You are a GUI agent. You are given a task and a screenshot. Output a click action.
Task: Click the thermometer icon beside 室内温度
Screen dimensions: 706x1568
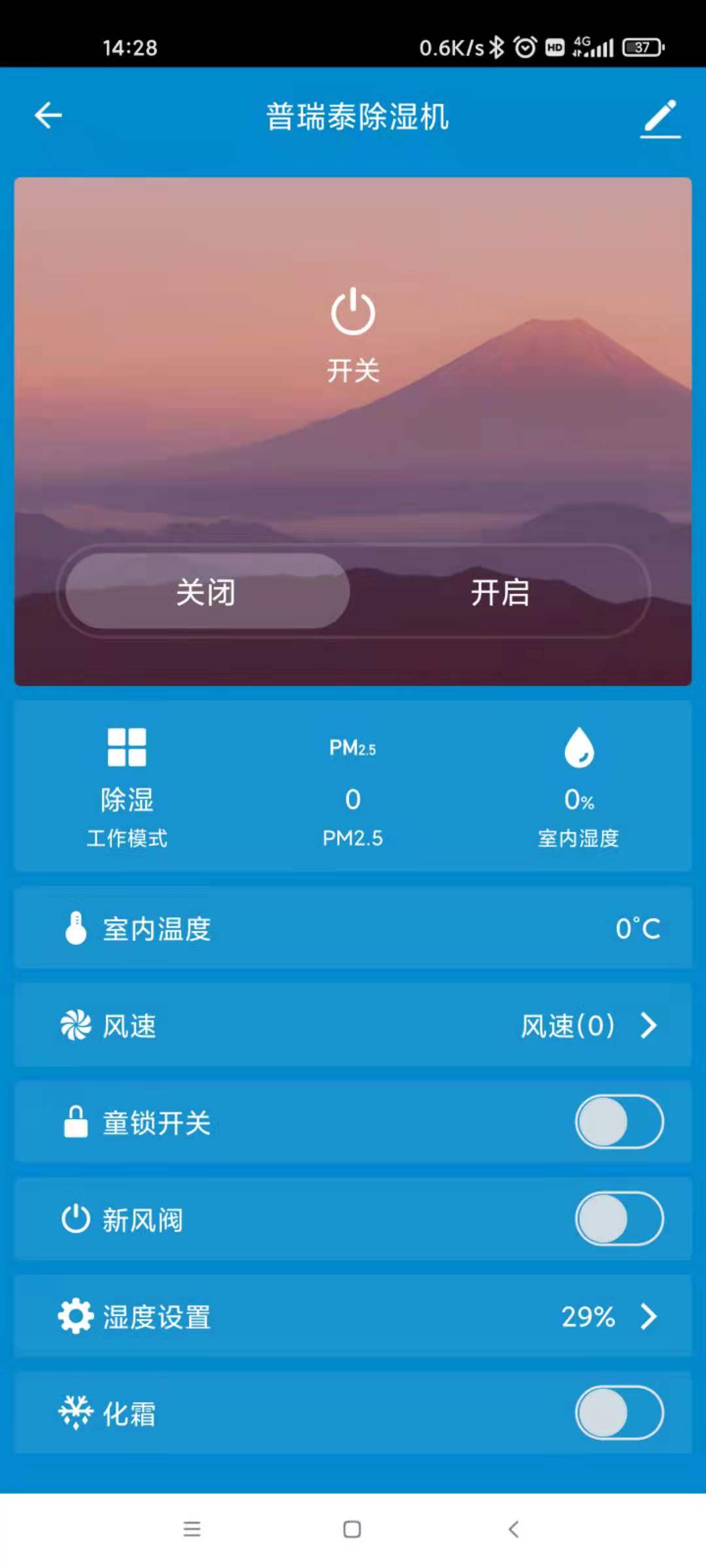click(75, 928)
